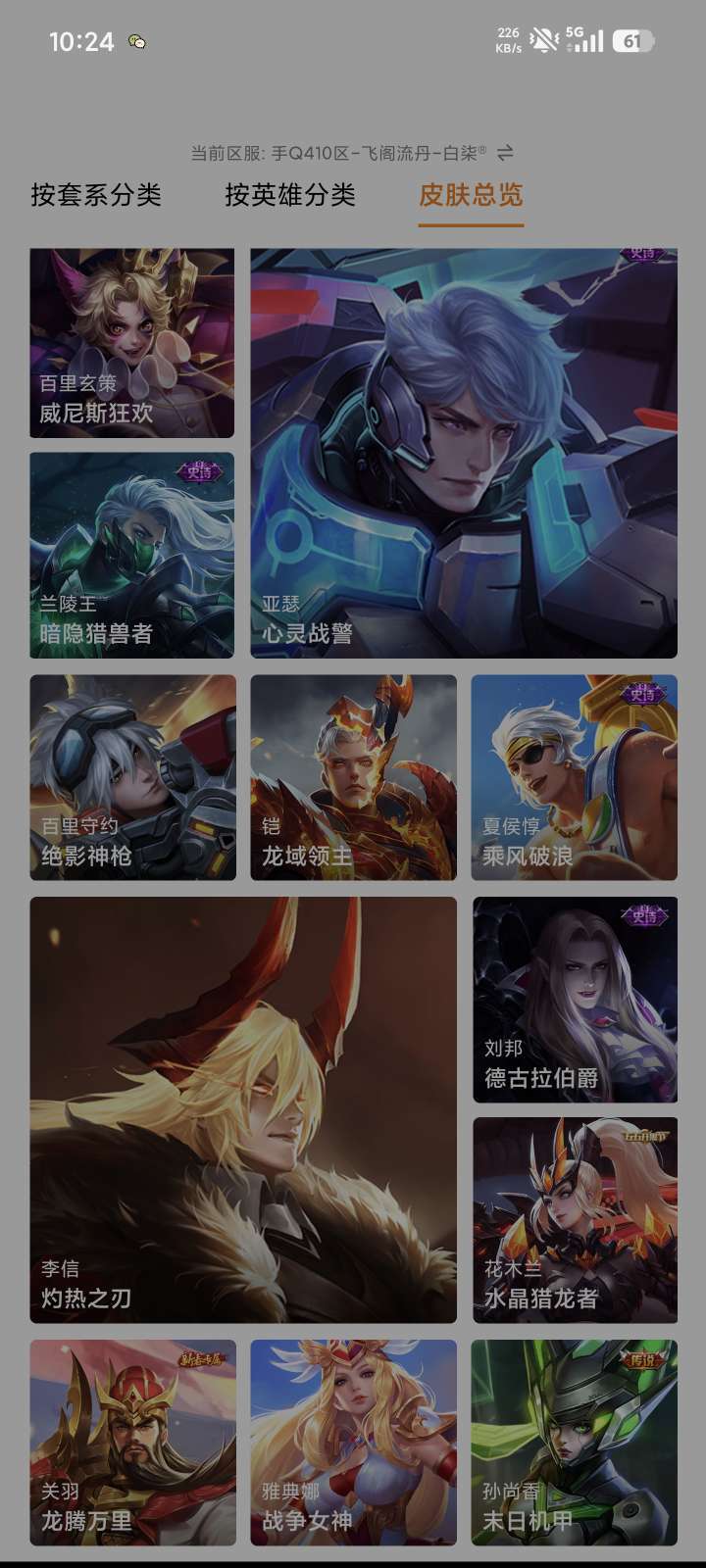The height and width of the screenshot is (1568, 706).
Task: Open 百里守约 绝影神枪 skin
Action: pos(132,777)
